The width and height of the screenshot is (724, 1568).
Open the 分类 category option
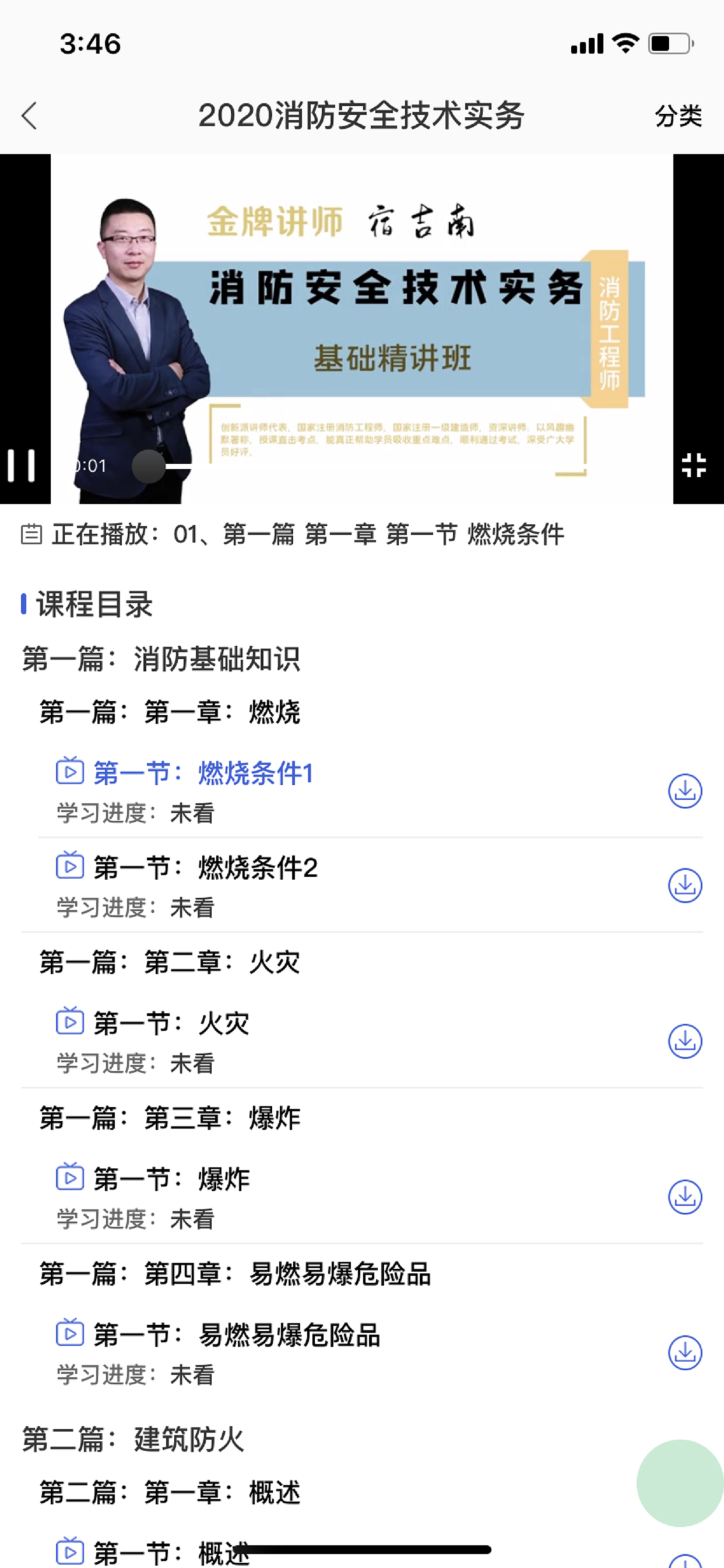pyautogui.click(x=678, y=116)
